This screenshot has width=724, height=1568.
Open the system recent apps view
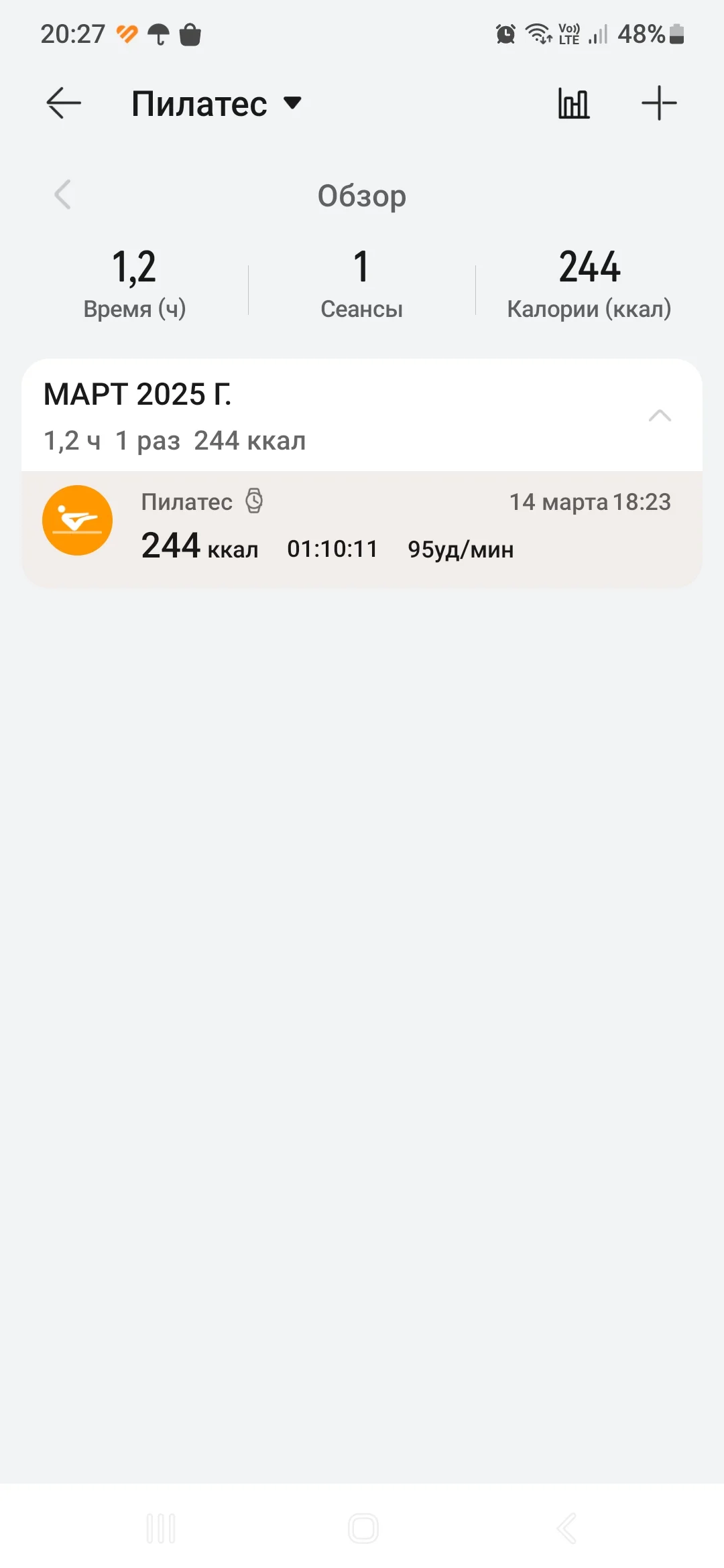(x=161, y=1528)
